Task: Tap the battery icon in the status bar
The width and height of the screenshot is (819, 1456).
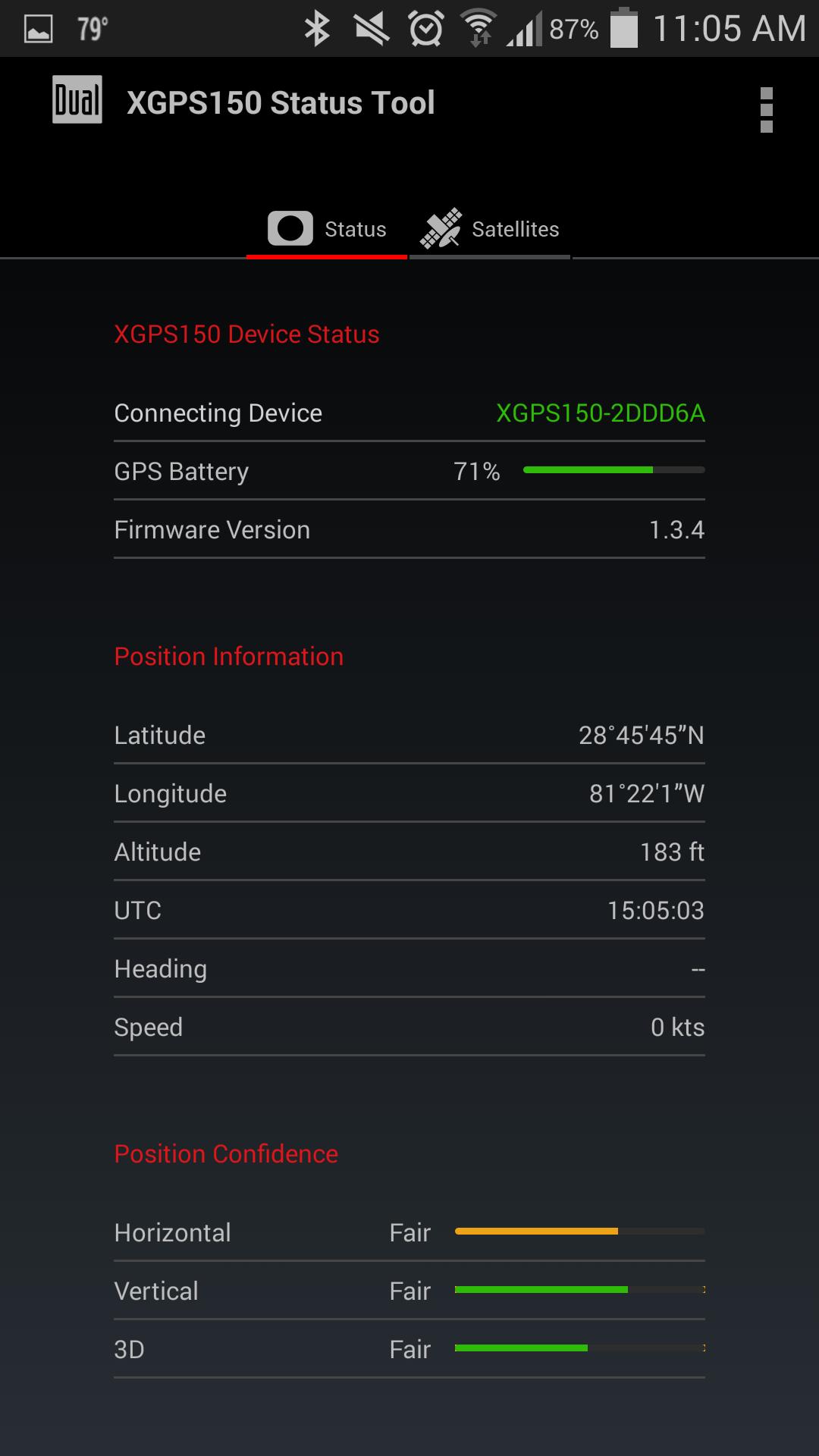Action: click(x=625, y=27)
